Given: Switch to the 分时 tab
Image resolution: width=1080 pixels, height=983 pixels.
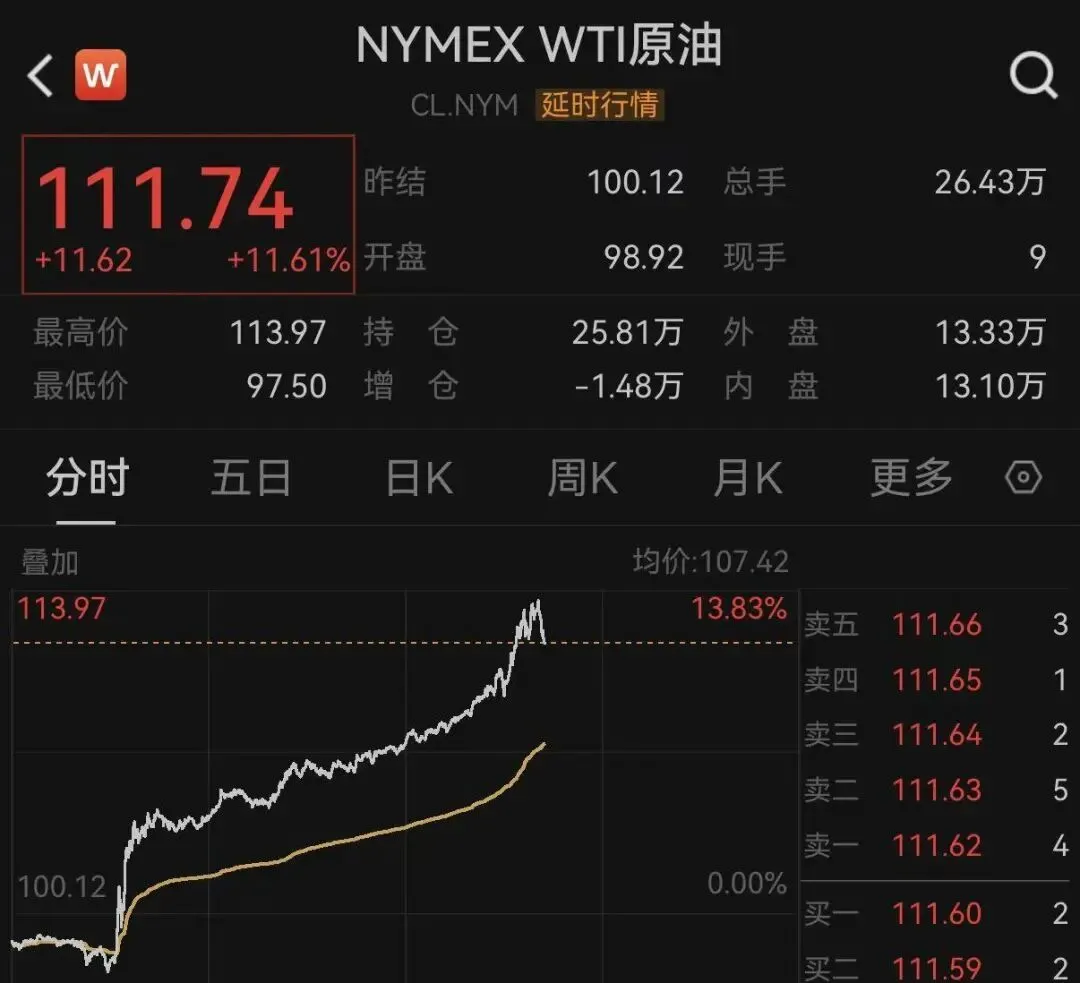Looking at the screenshot, I should click(x=87, y=479).
